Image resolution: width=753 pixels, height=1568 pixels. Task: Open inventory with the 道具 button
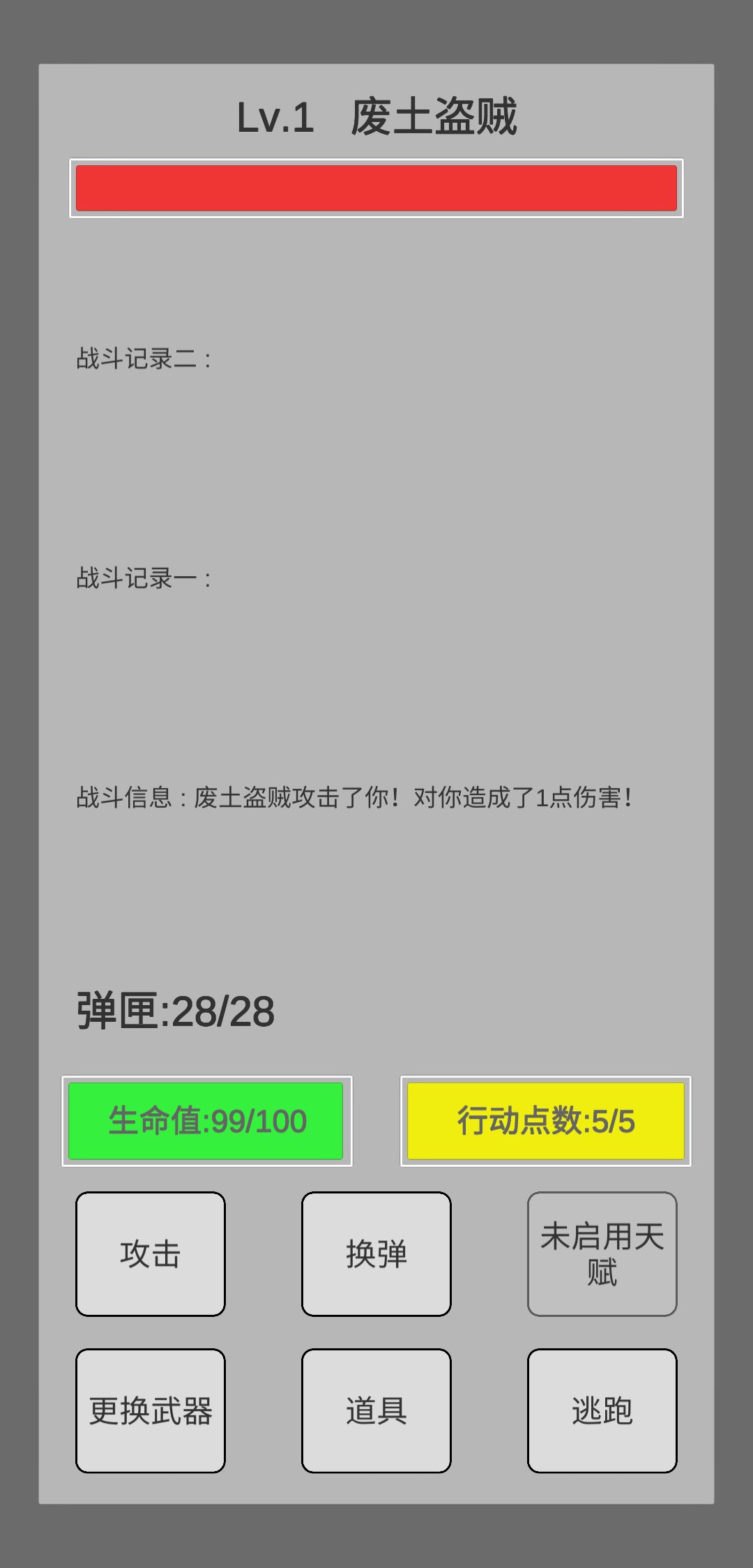(375, 1410)
